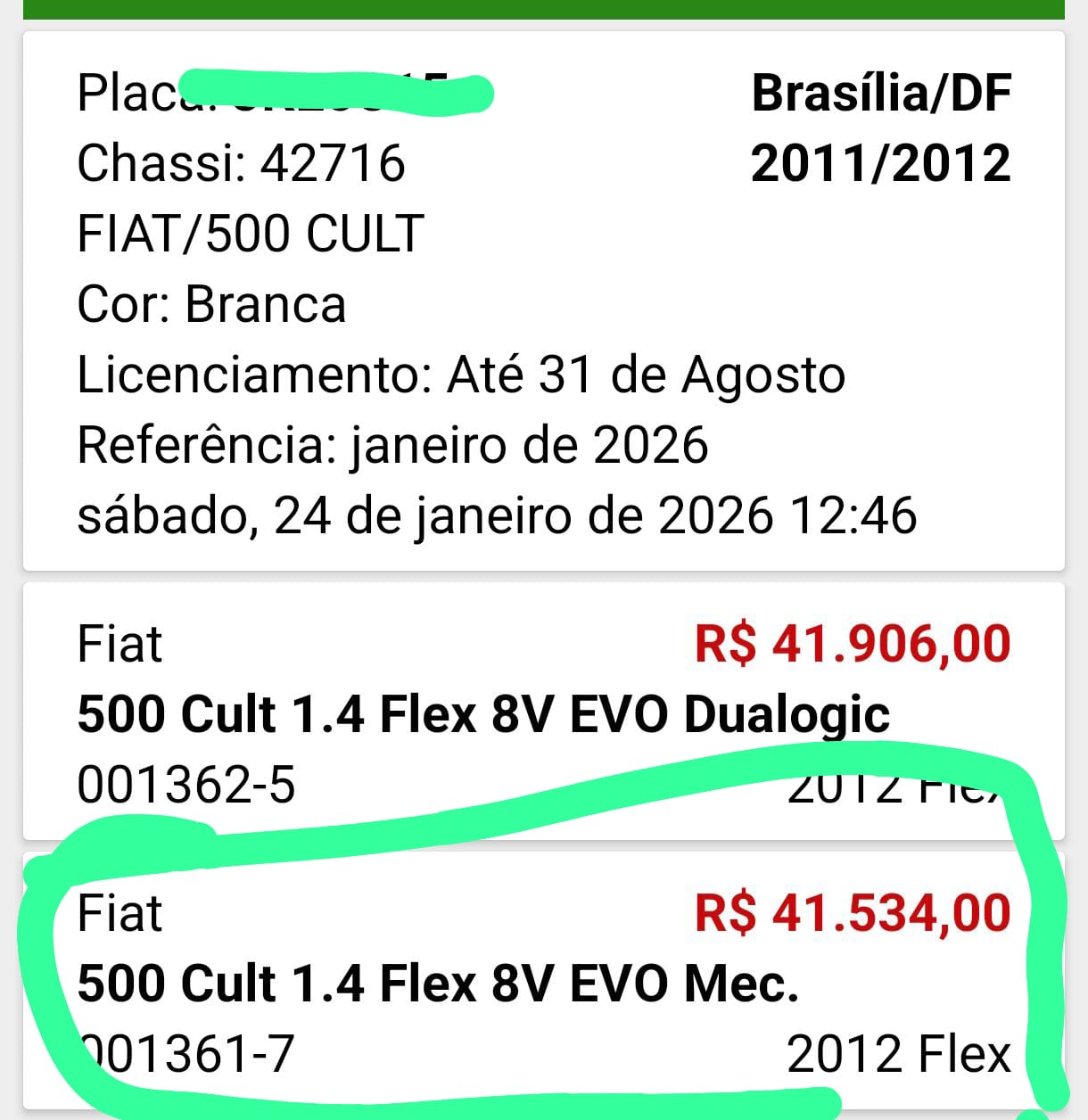The height and width of the screenshot is (1120, 1088).
Task: Click the Fiat brand label inside the circled card
Action: 120,912
